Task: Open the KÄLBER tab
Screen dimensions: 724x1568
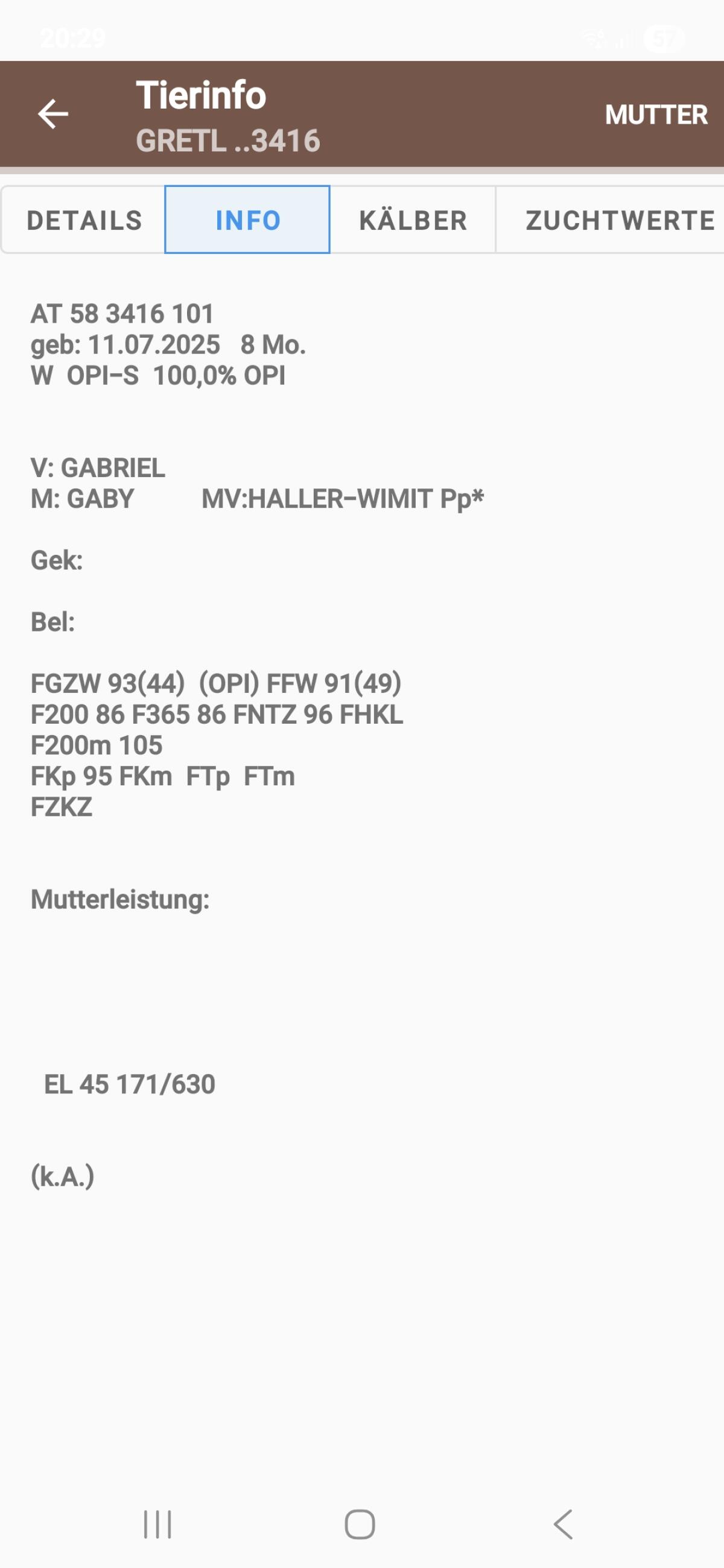Action: coord(413,220)
